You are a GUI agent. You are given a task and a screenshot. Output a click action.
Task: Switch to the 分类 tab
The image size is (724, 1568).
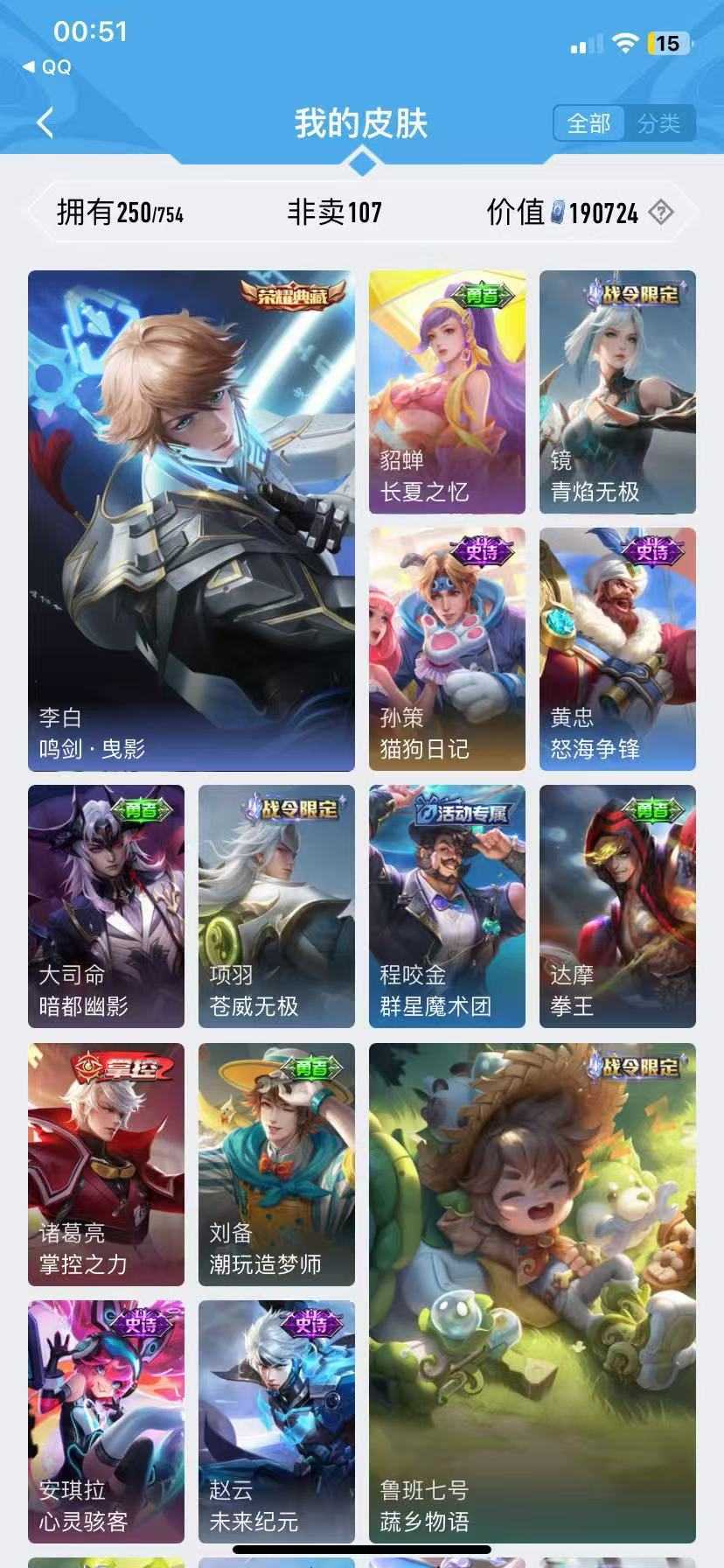click(658, 123)
